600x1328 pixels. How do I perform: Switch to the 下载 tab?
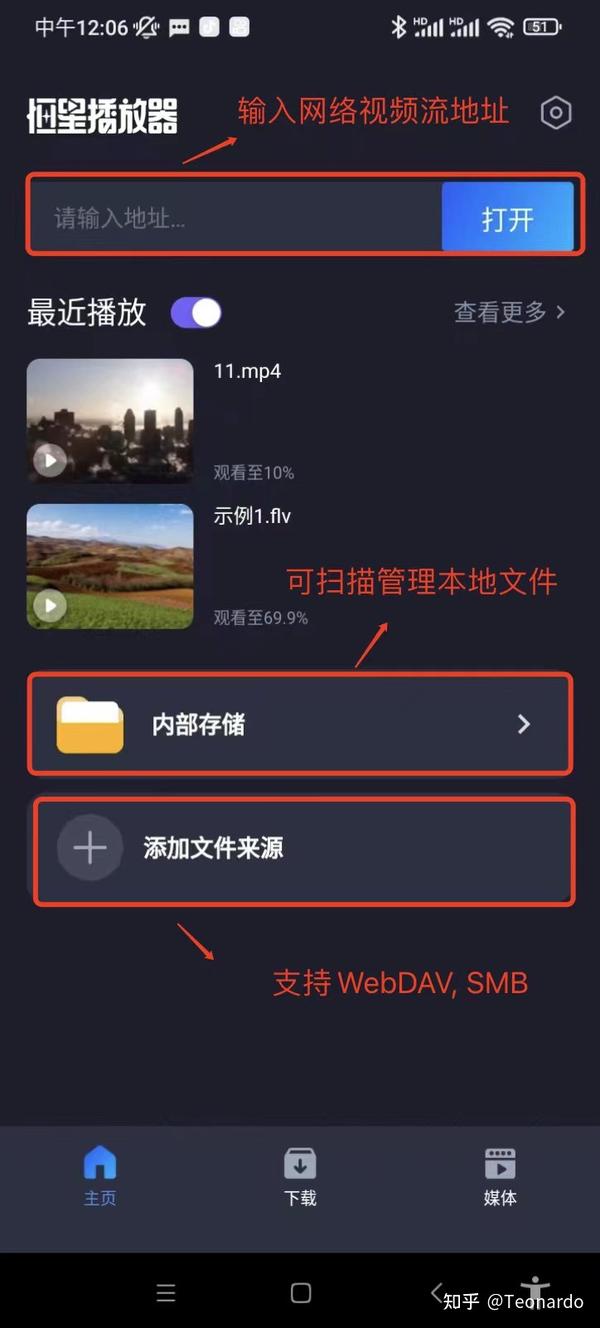[300, 1176]
